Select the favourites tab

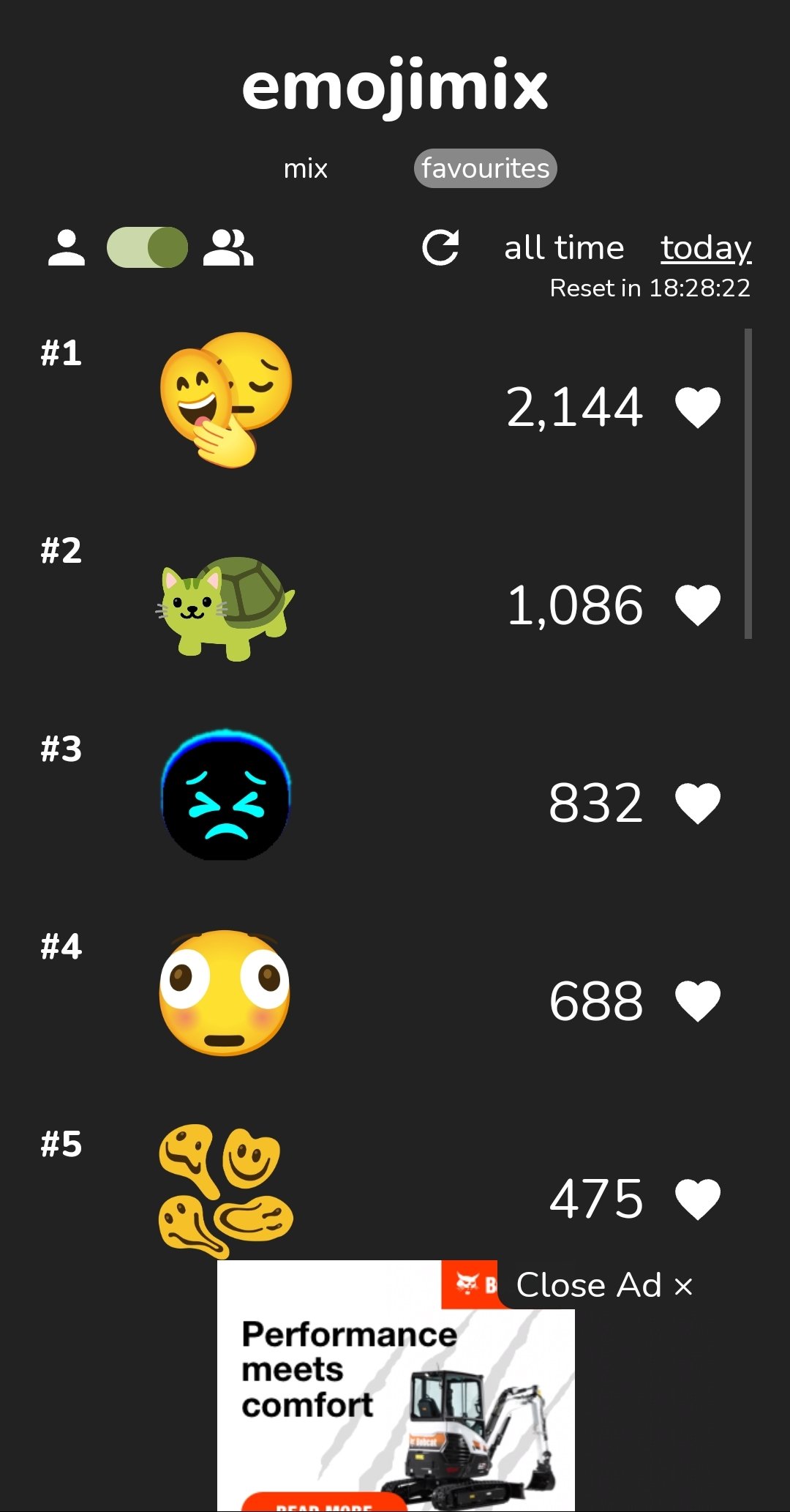tap(485, 168)
